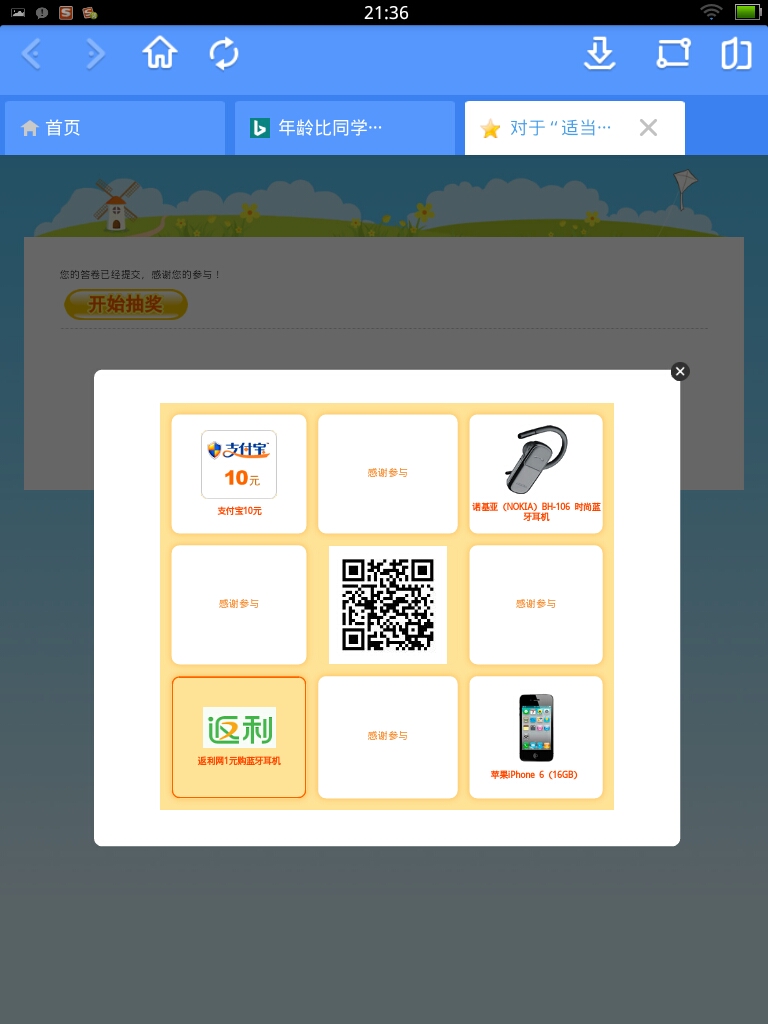Open the downloads icon
The width and height of the screenshot is (768, 1024).
(599, 54)
